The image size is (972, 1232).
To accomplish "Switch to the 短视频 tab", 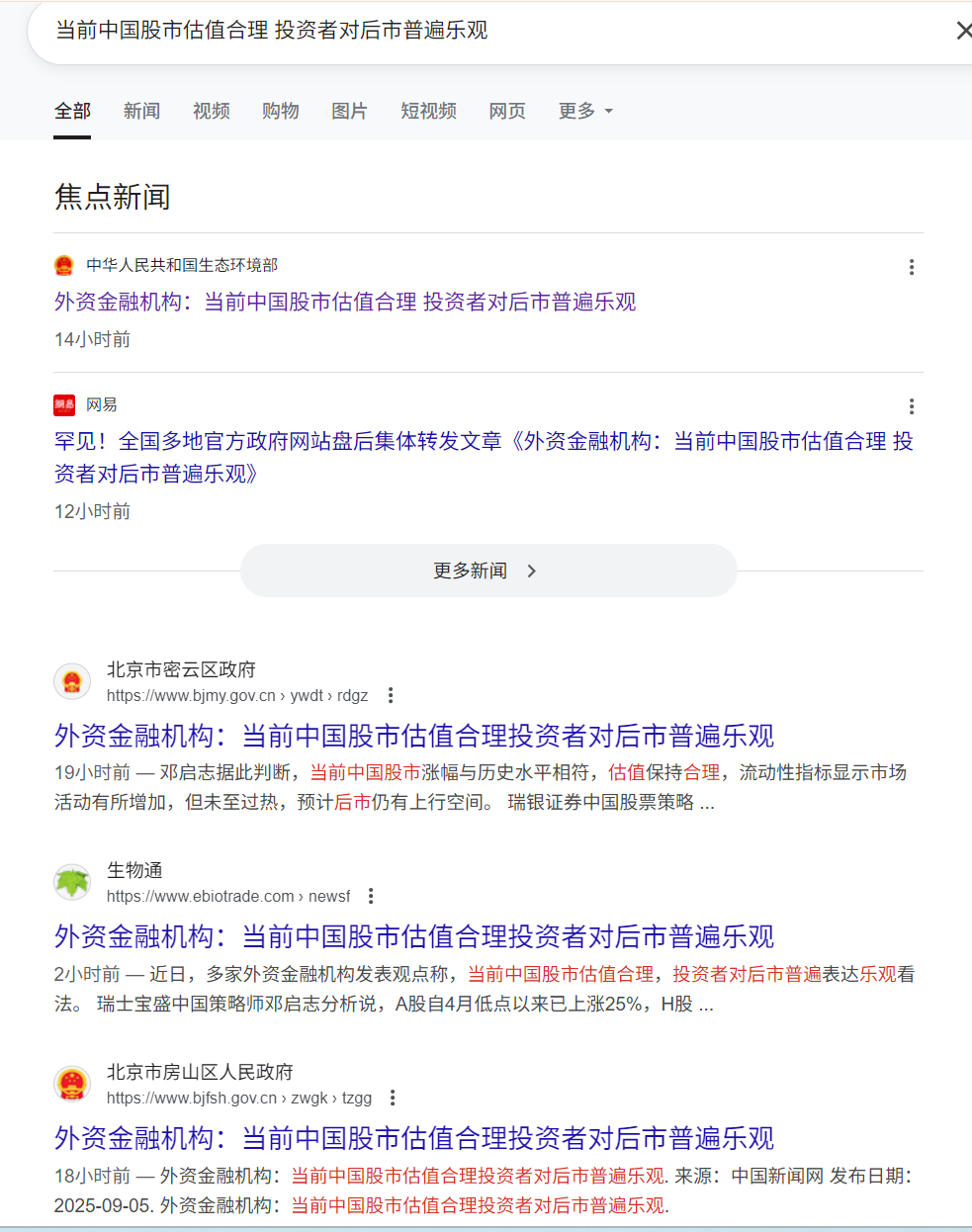I will click(x=428, y=111).
